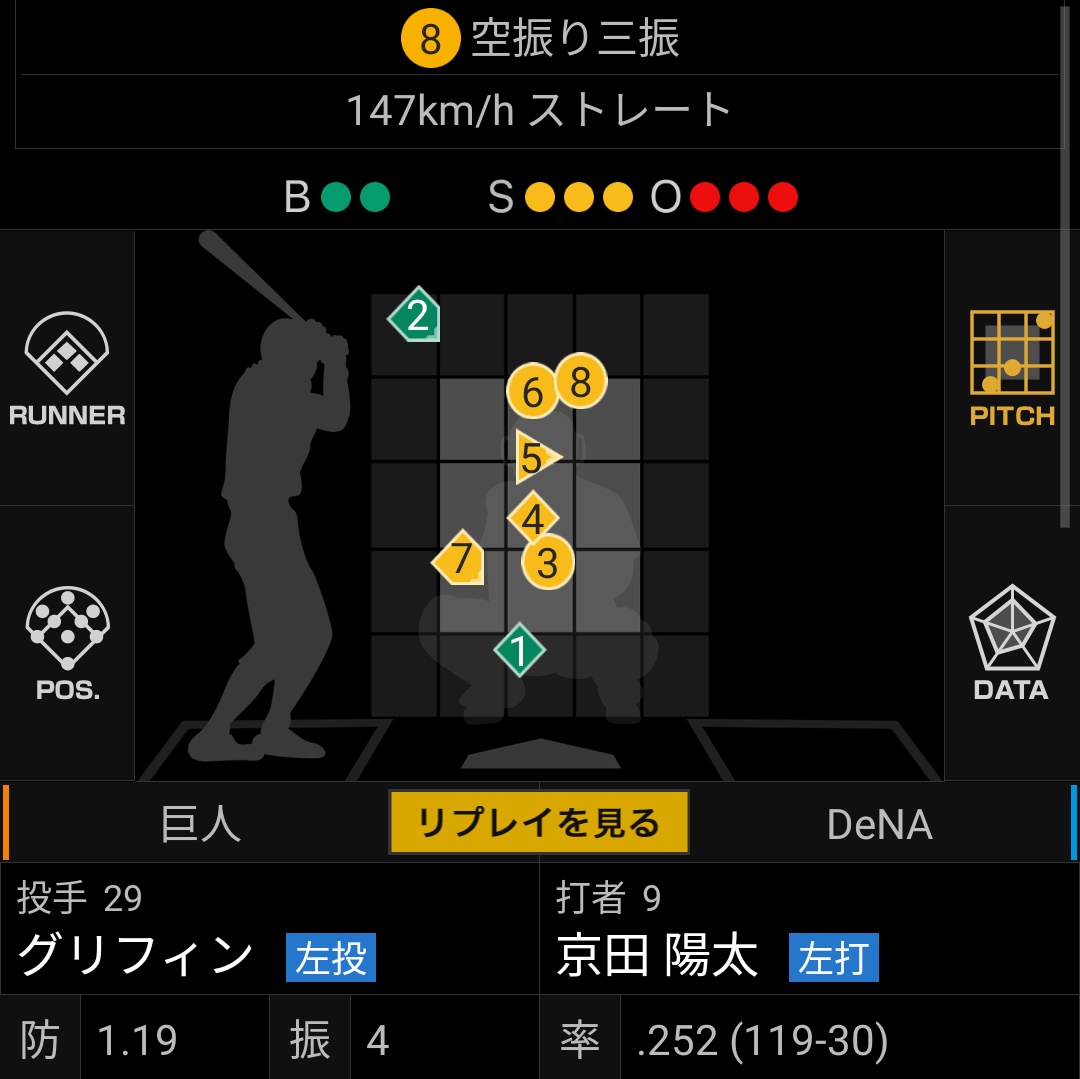Open batter 京田 陽太 details
Image resolution: width=1080 pixels, height=1079 pixels.
coord(657,956)
